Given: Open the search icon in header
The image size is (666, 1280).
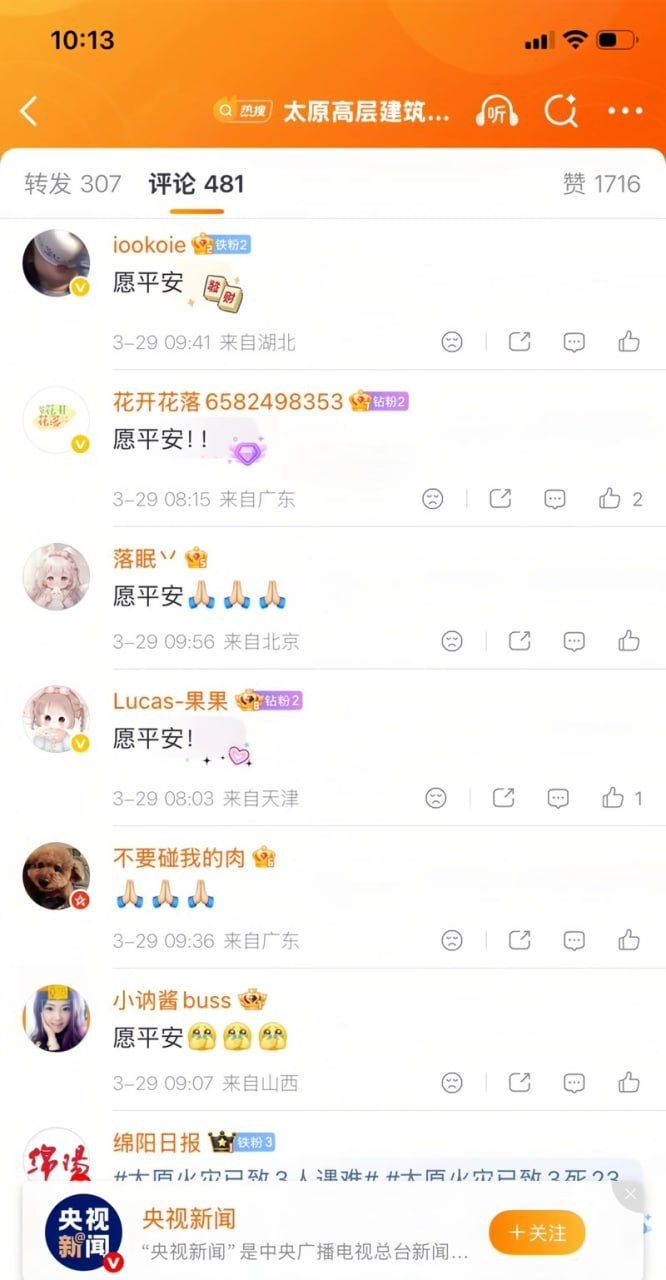Looking at the screenshot, I should (562, 111).
